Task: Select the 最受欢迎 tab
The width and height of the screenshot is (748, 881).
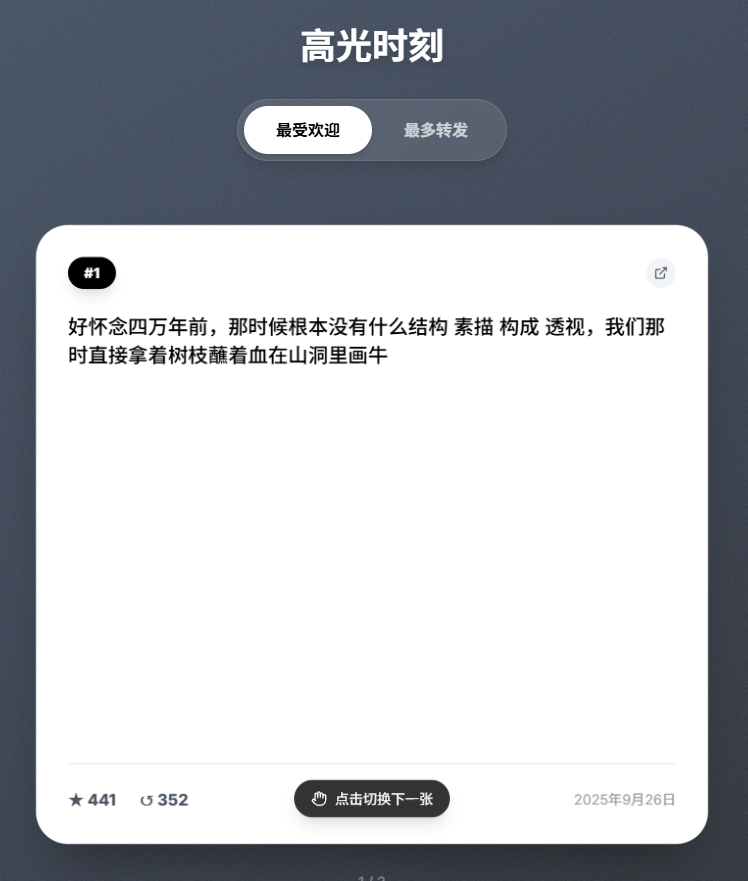Action: click(308, 130)
